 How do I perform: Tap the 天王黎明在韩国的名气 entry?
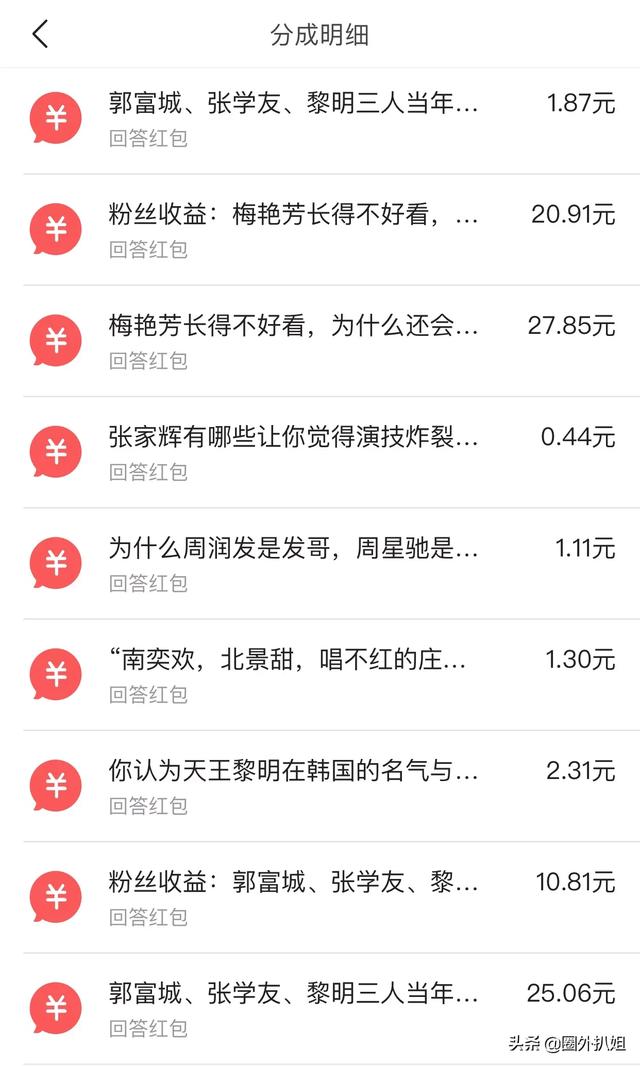pyautogui.click(x=320, y=787)
